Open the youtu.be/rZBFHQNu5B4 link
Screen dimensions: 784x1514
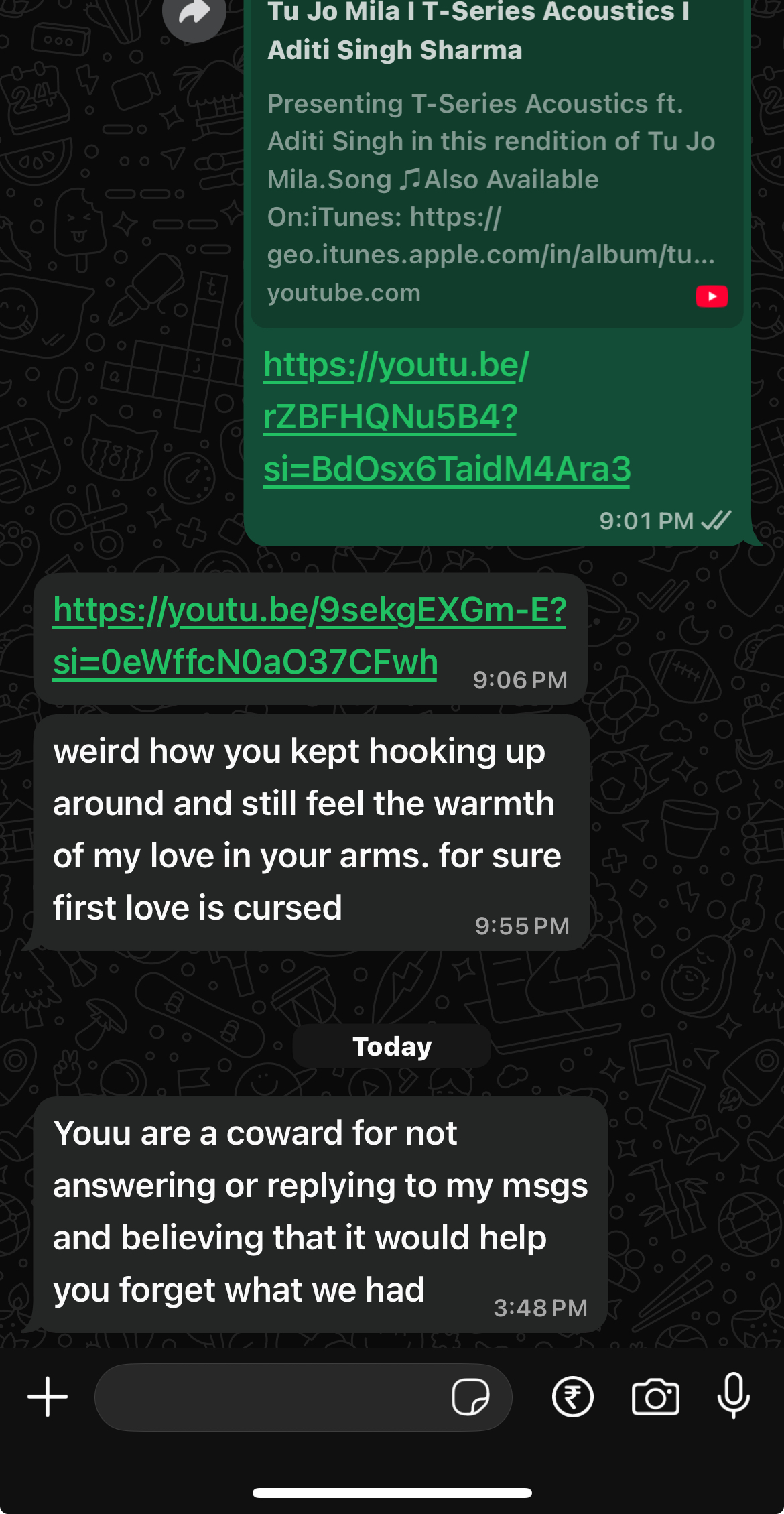coord(446,416)
